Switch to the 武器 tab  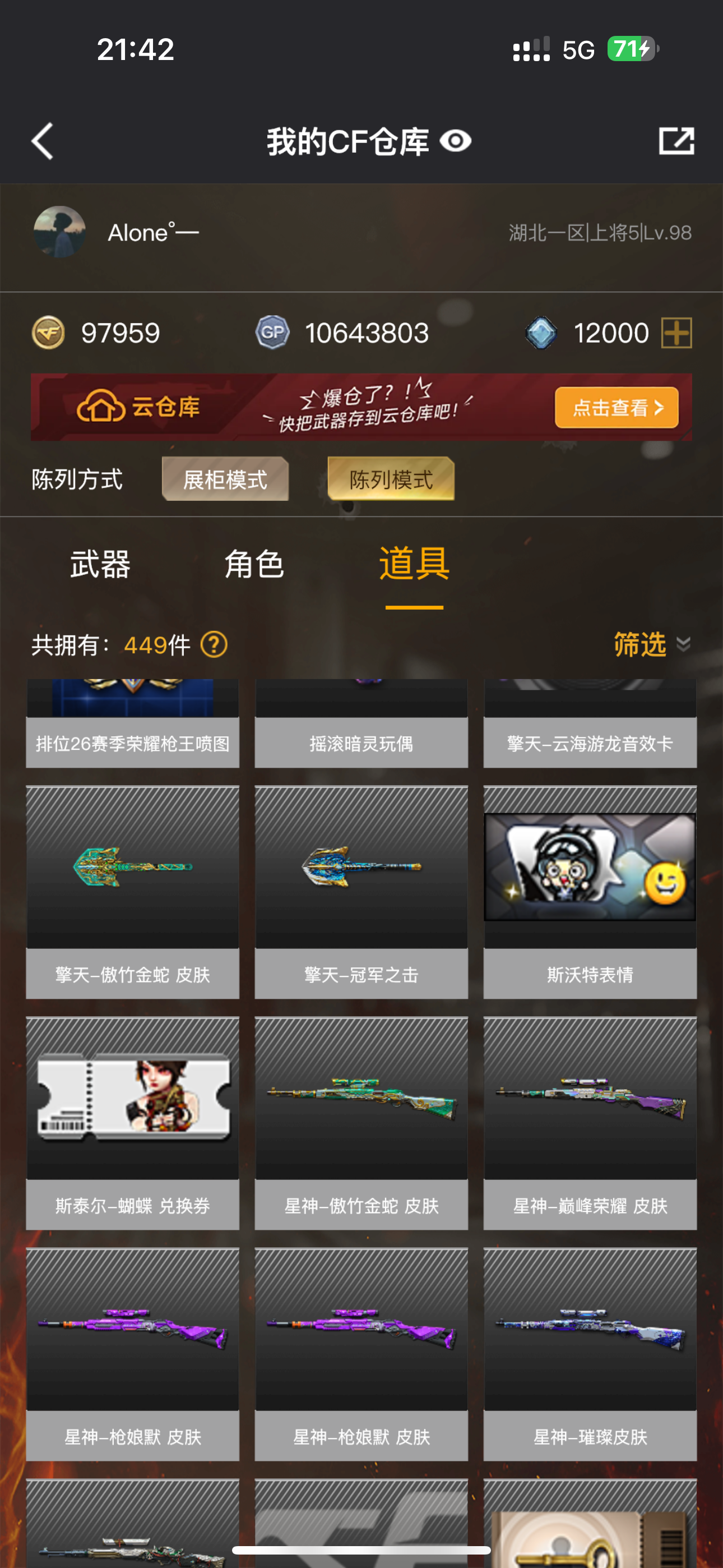pyautogui.click(x=100, y=564)
